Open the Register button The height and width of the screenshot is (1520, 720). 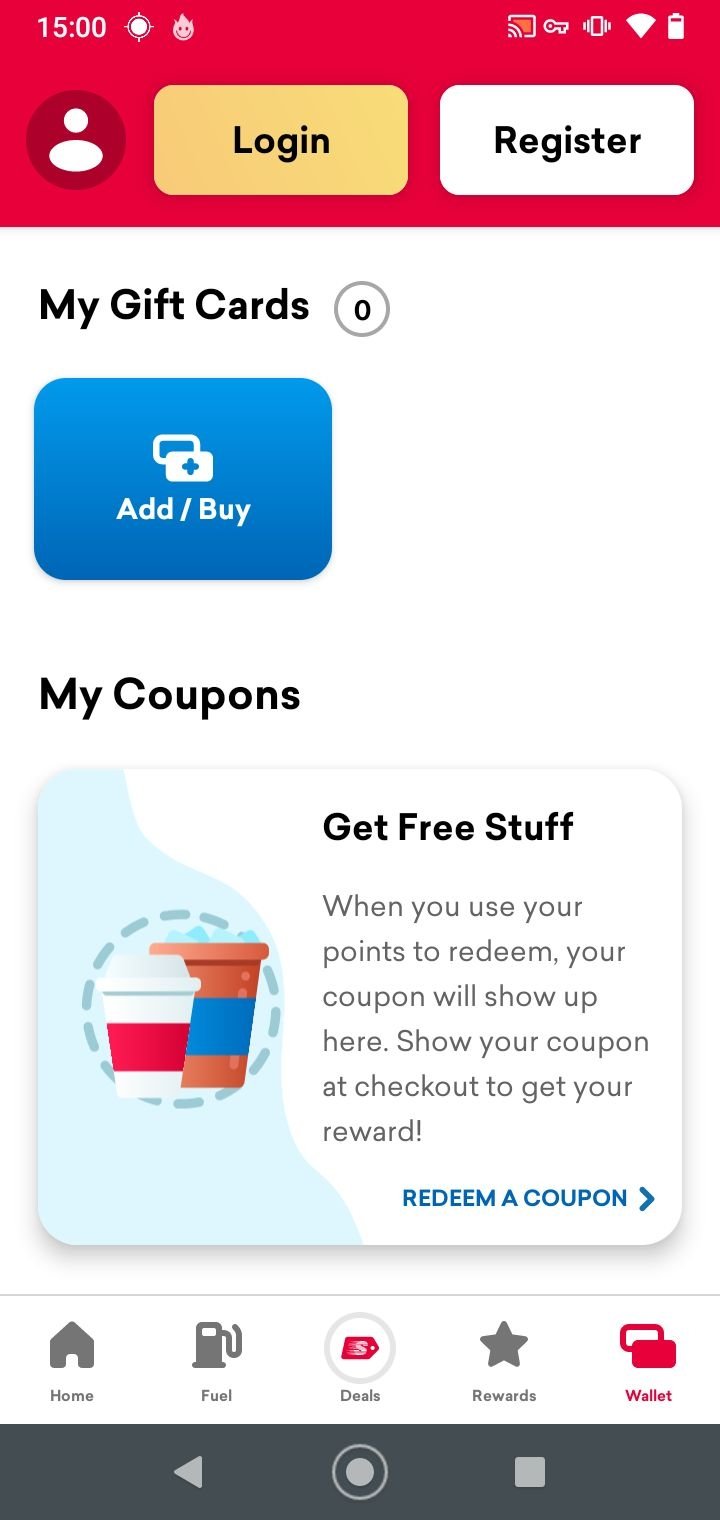pos(567,140)
